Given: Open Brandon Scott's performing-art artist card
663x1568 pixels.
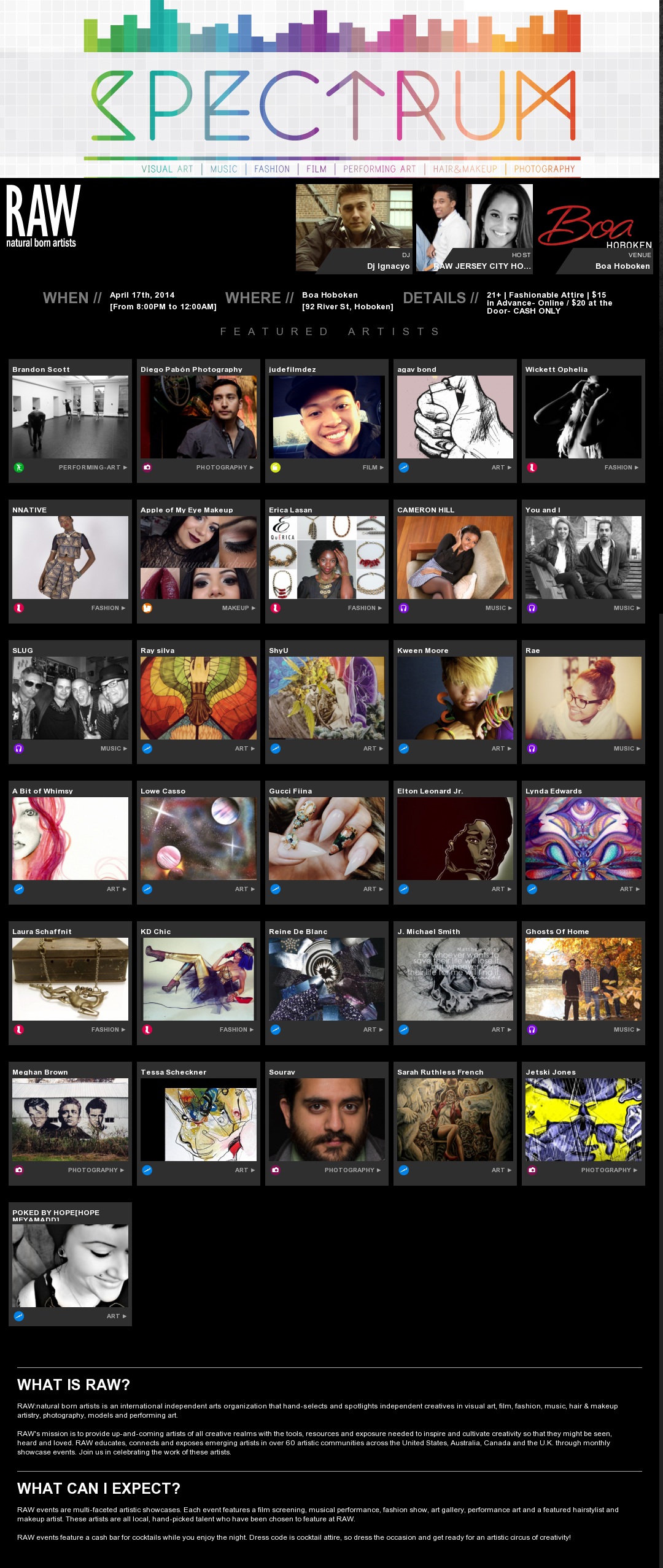Looking at the screenshot, I should (70, 417).
